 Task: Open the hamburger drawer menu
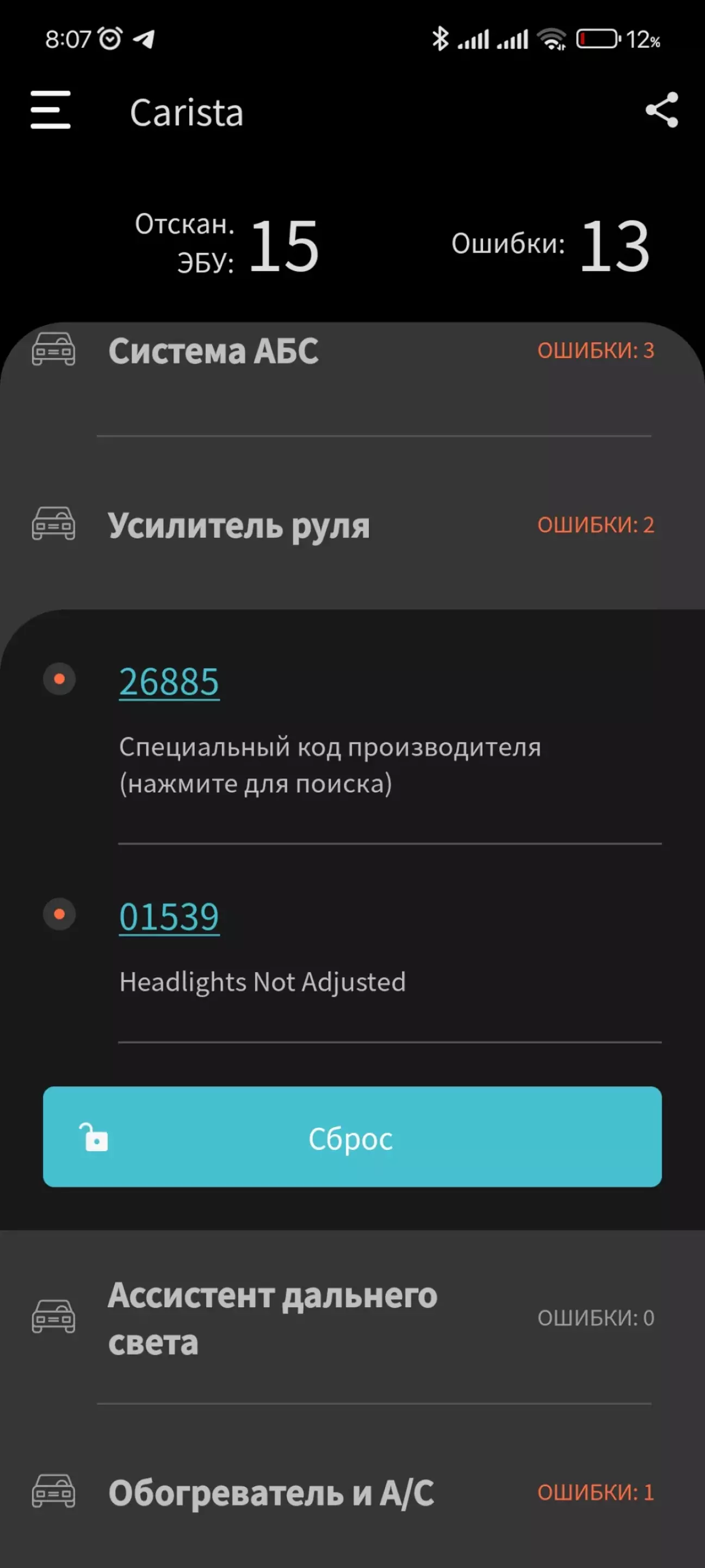[x=51, y=110]
